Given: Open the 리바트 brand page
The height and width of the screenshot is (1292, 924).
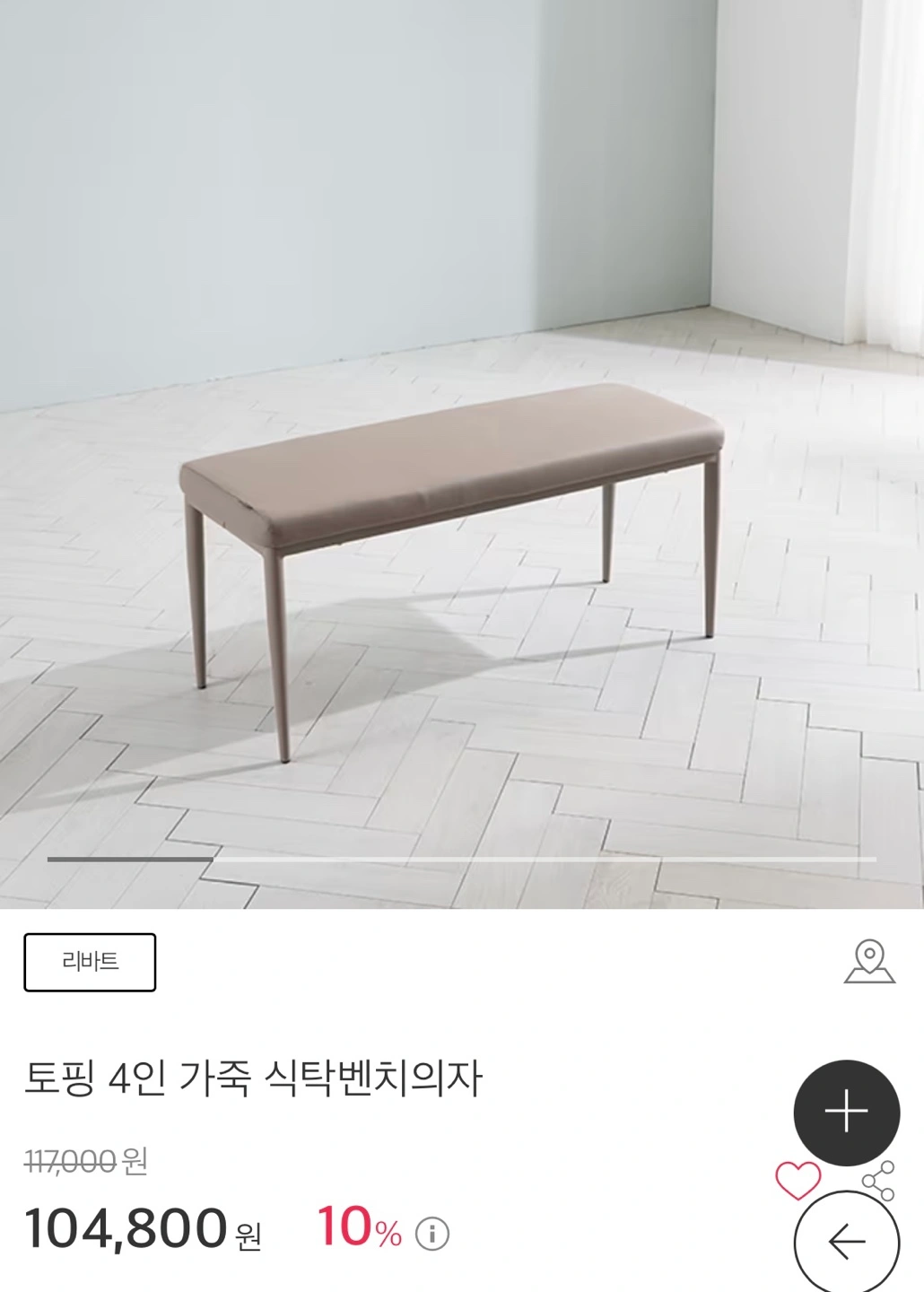Looking at the screenshot, I should pos(90,962).
